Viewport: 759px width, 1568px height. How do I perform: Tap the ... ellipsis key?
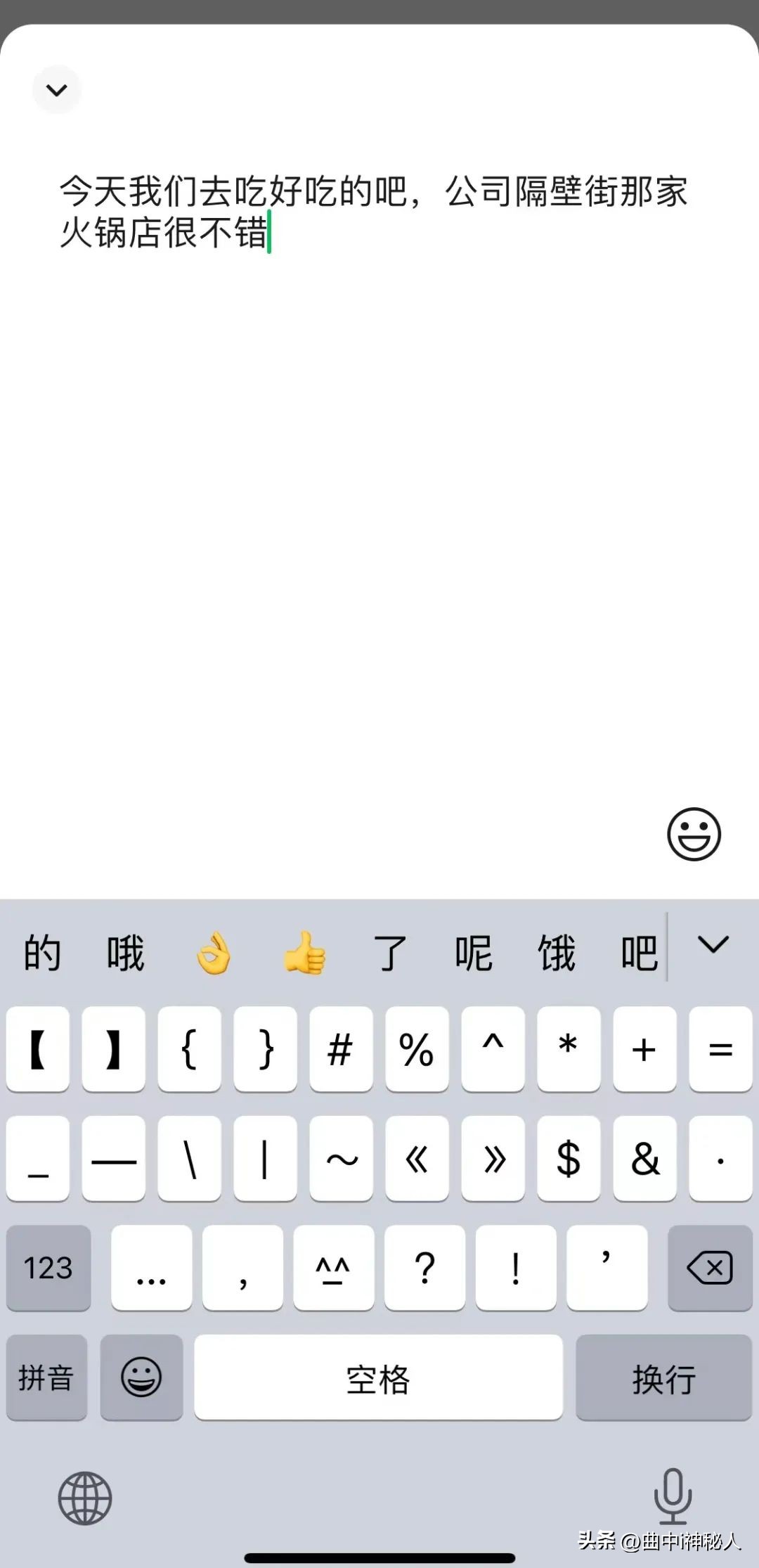click(151, 1269)
